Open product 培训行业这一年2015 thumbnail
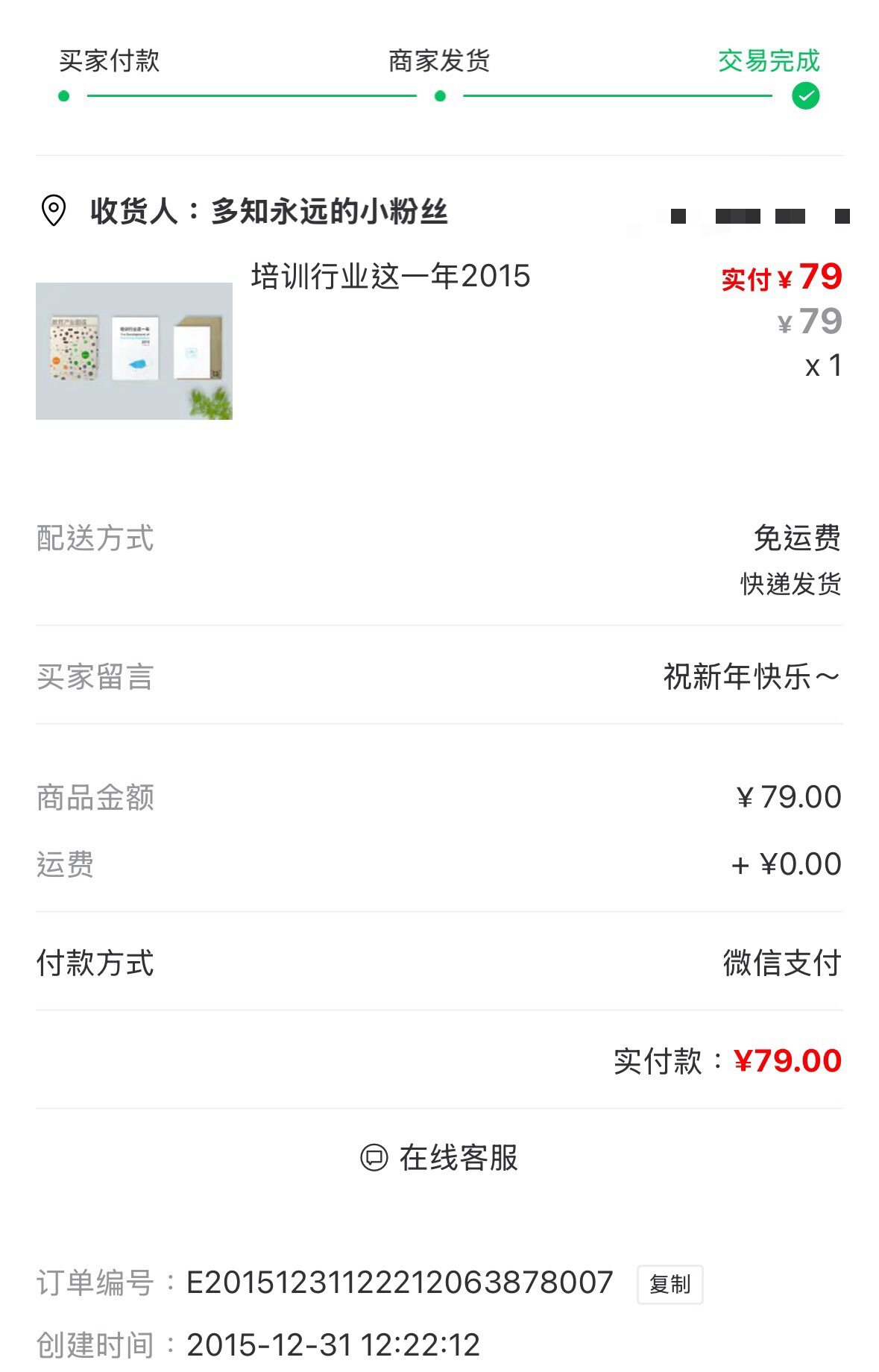 [134, 350]
